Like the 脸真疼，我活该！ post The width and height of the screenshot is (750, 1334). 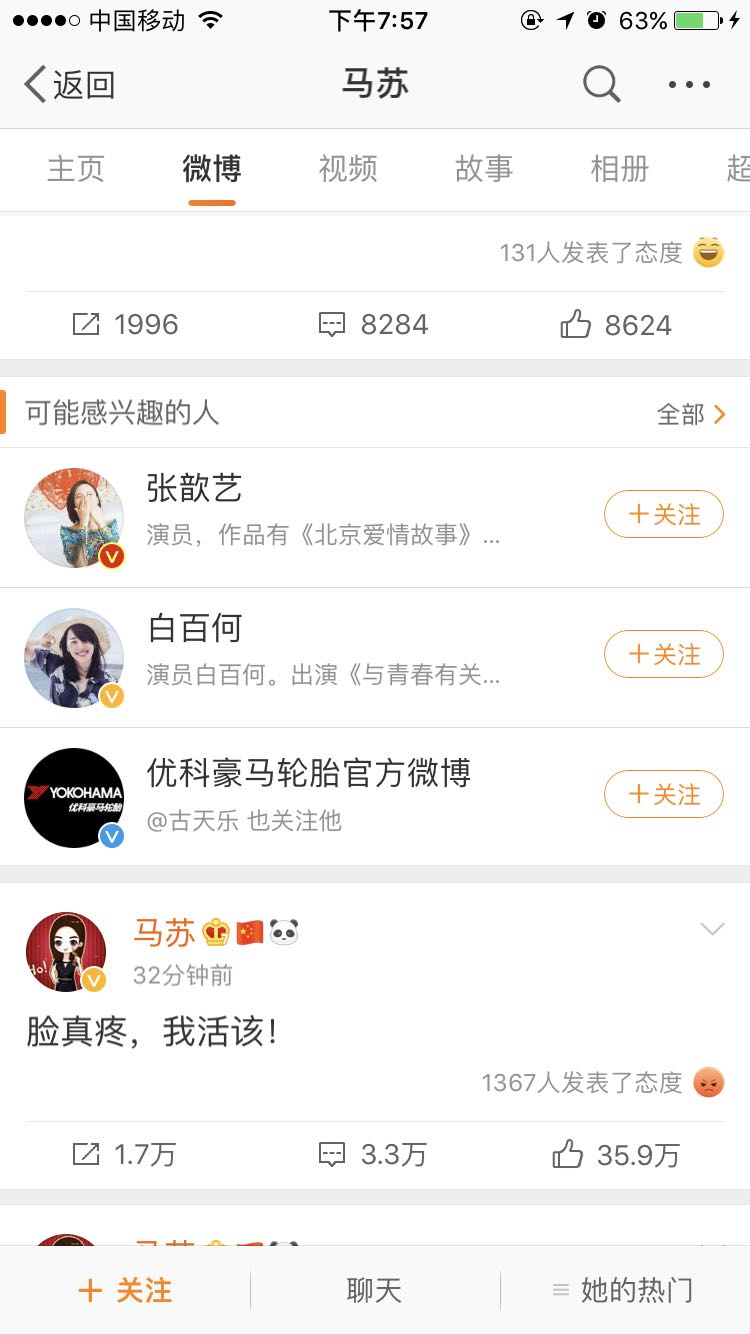(615, 1156)
